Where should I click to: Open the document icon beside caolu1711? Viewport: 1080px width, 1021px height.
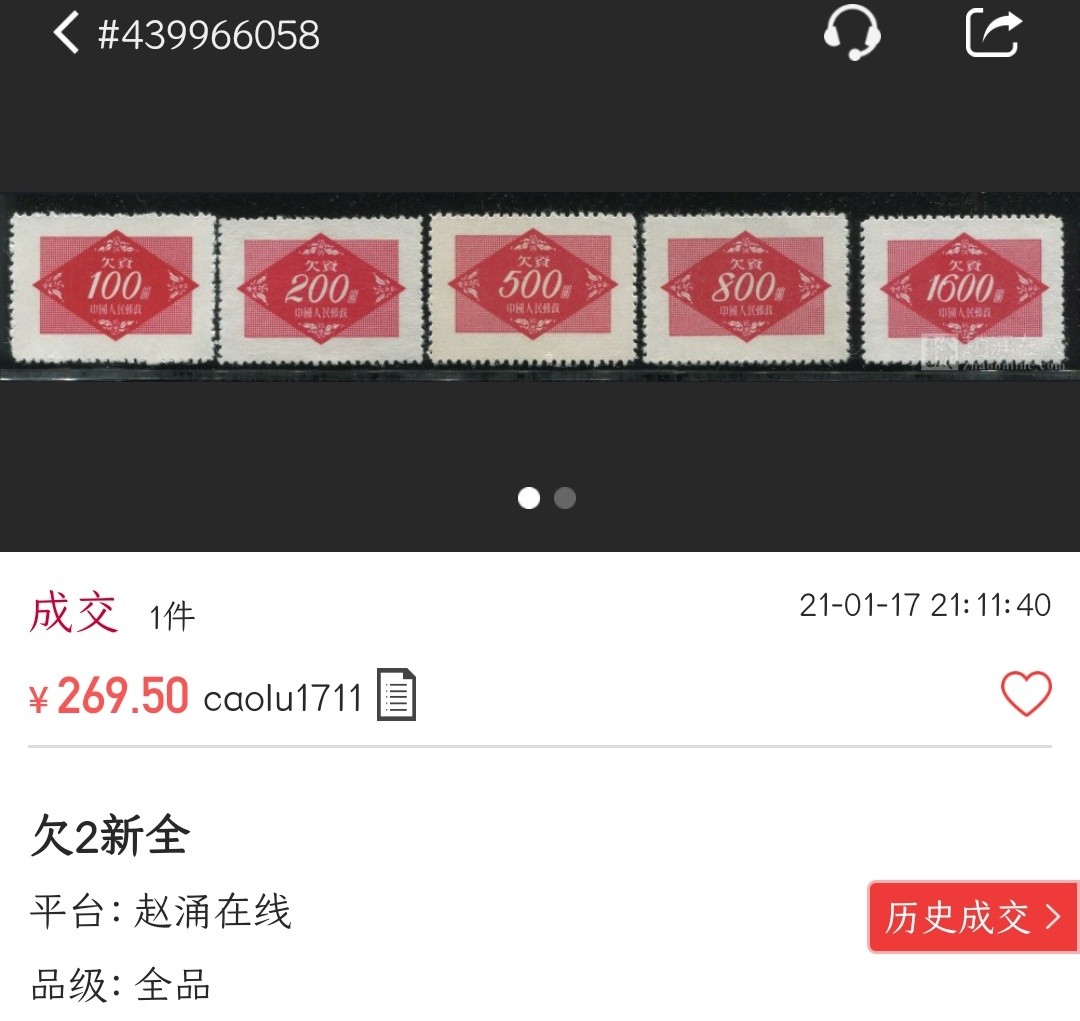396,695
